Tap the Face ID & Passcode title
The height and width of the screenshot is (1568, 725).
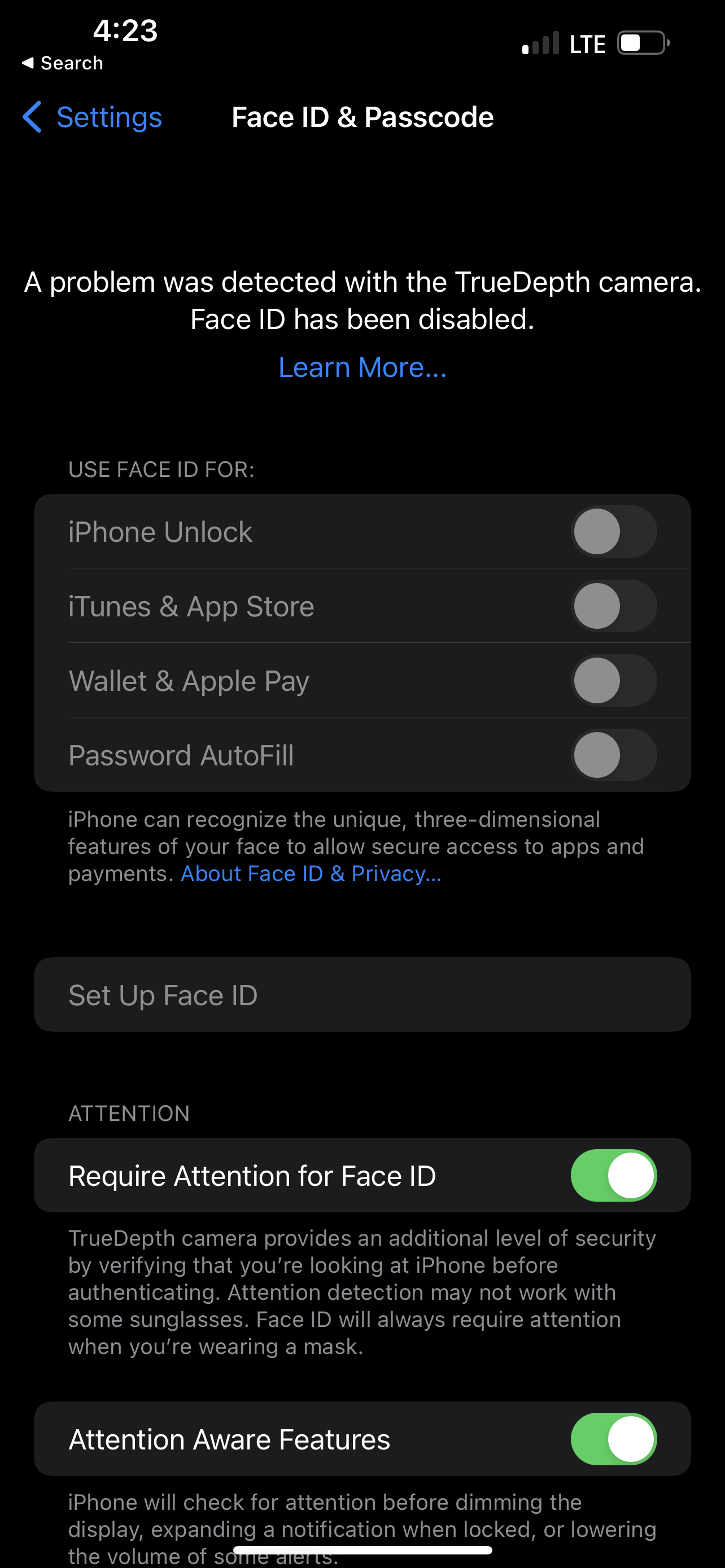click(362, 116)
